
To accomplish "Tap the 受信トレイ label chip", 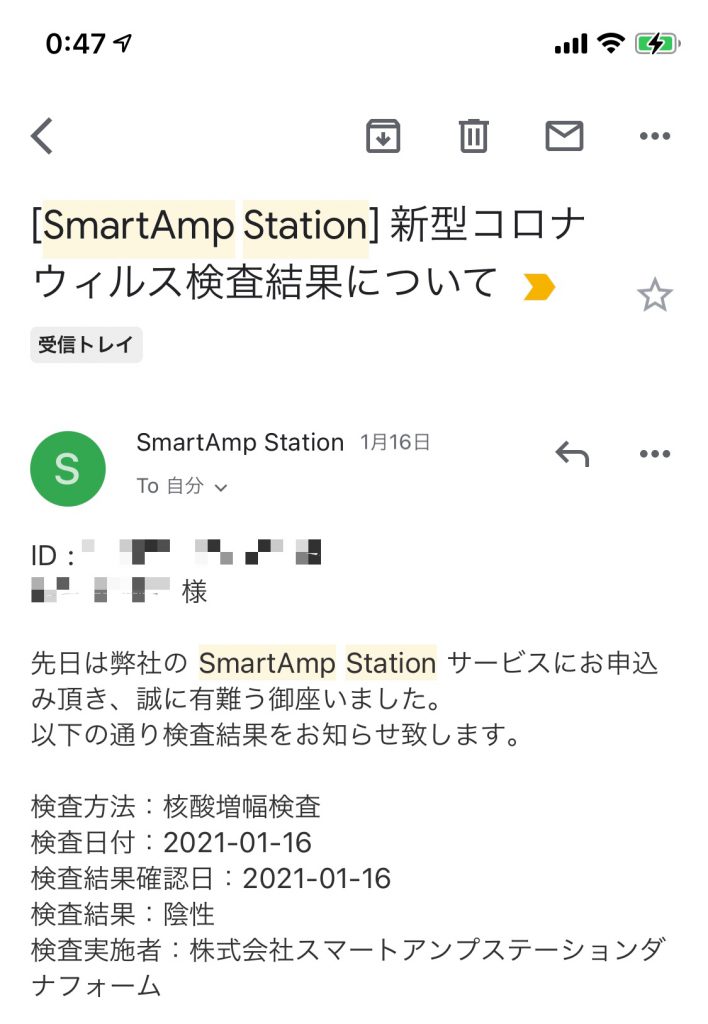I will [86, 345].
